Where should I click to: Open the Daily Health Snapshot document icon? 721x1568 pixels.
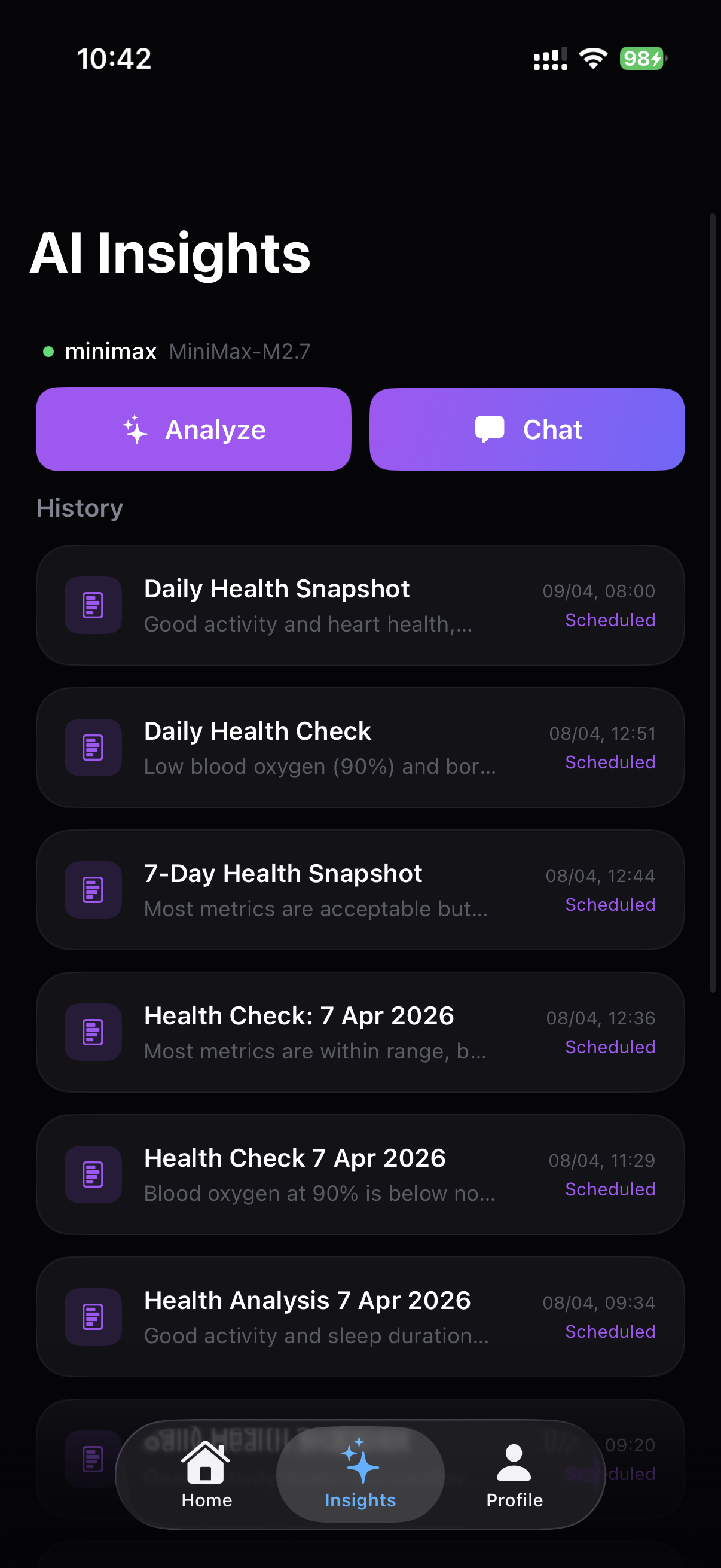[93, 606]
